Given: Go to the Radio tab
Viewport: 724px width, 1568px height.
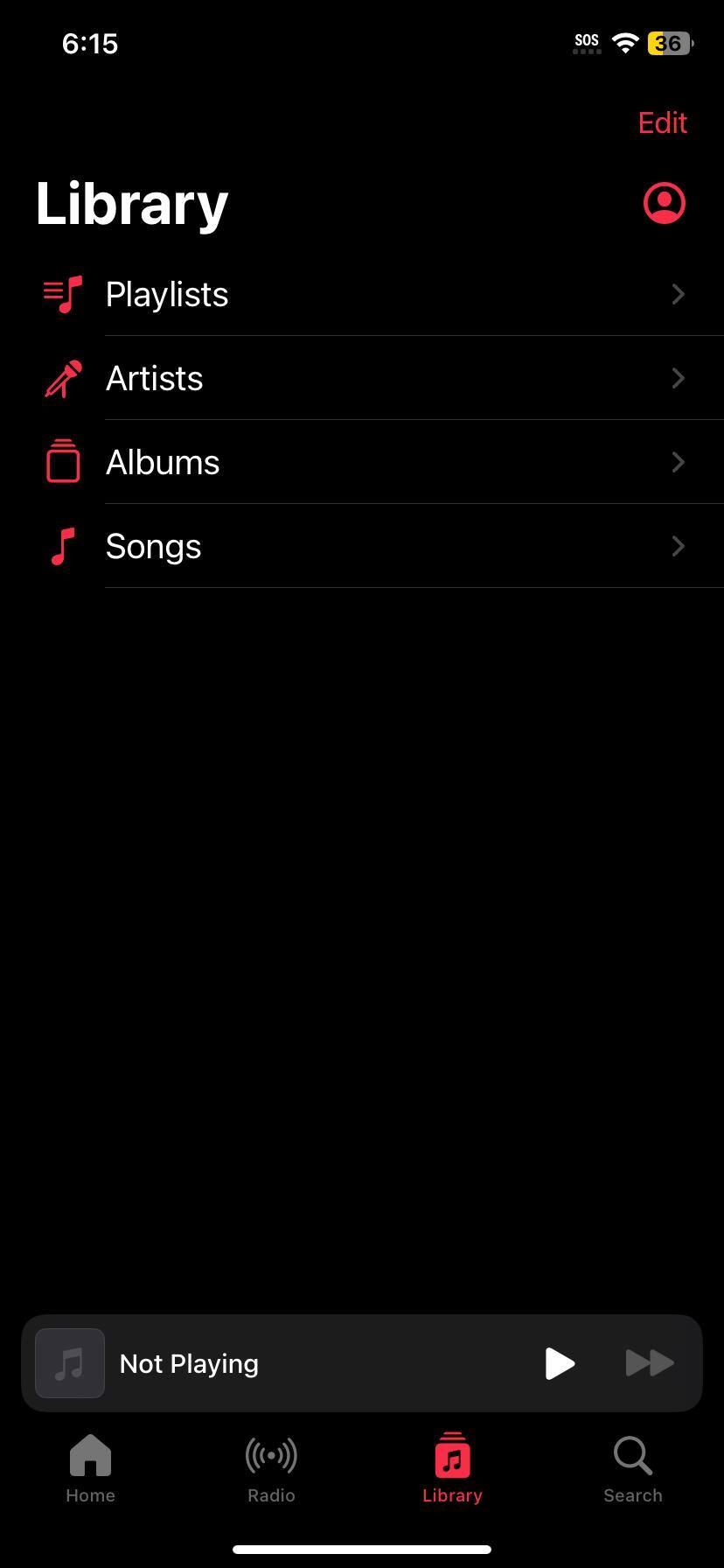Looking at the screenshot, I should 271,1470.
